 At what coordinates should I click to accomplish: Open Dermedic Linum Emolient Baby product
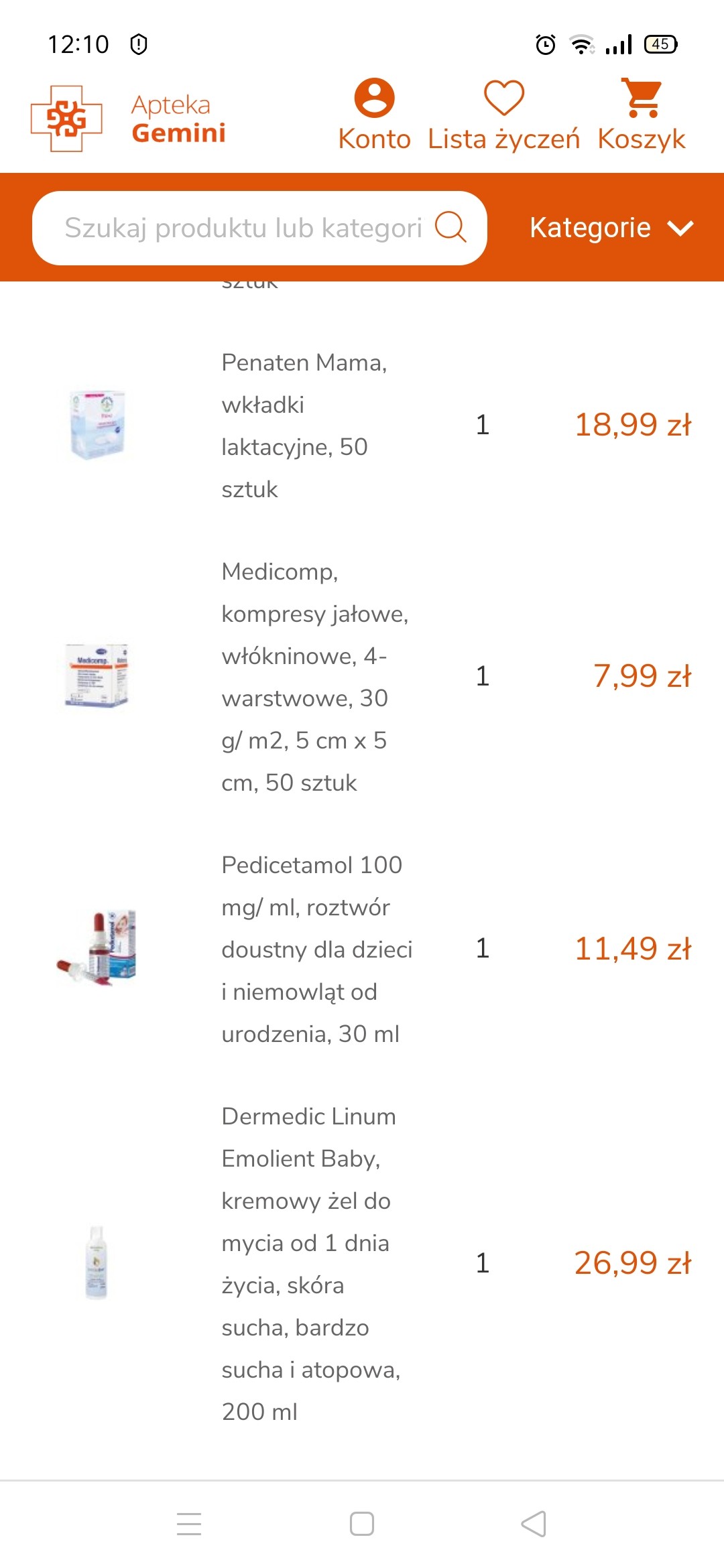coord(311,1264)
